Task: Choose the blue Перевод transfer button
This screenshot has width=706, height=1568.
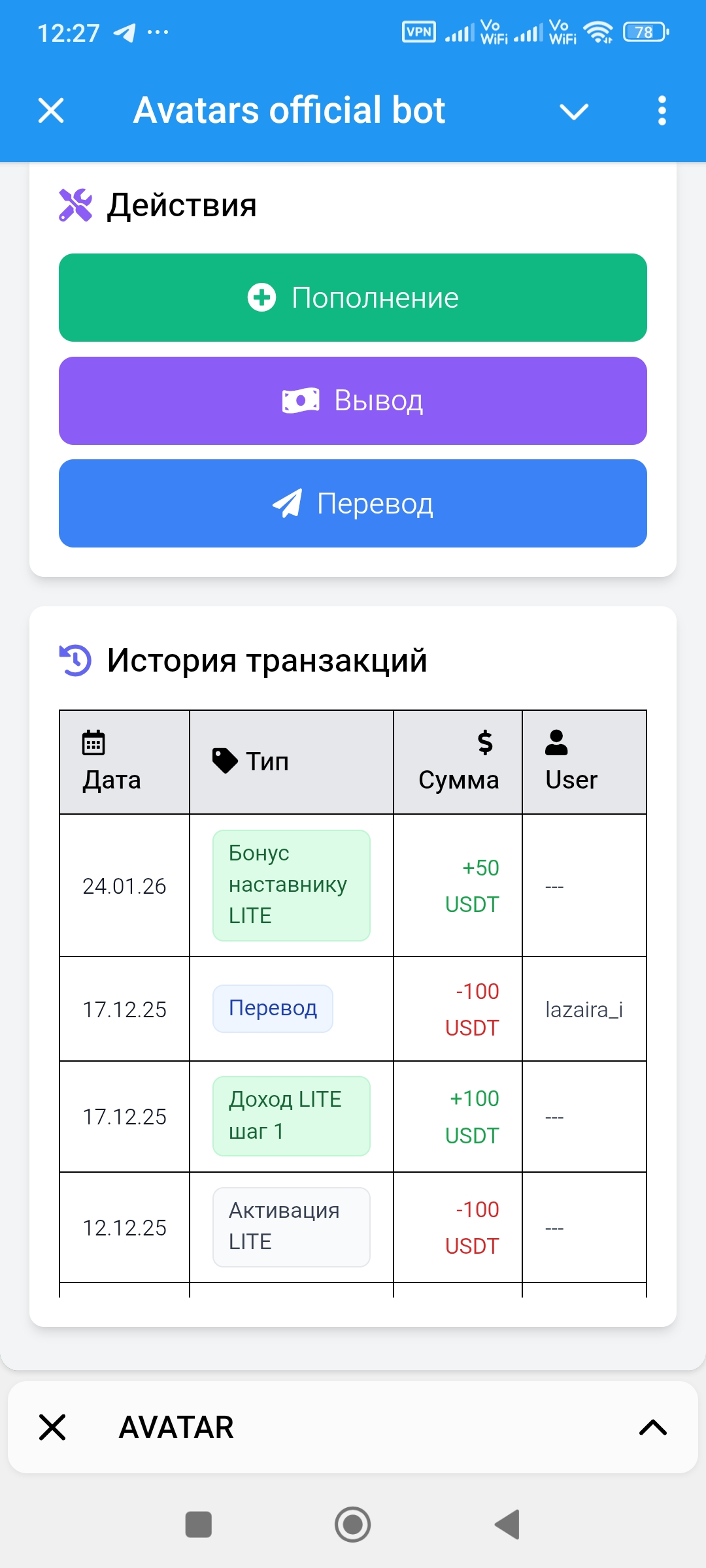Action: 353,503
